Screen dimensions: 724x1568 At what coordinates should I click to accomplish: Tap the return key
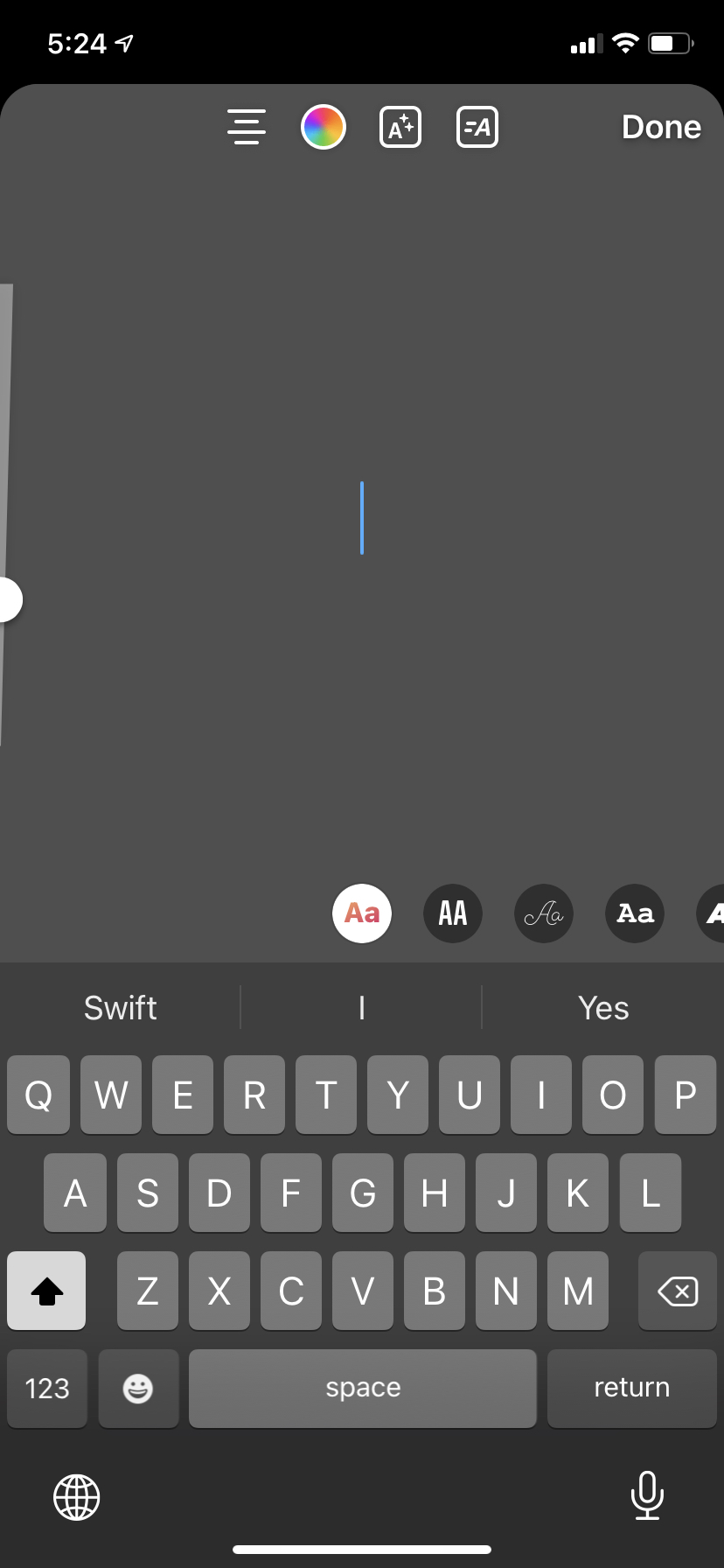click(631, 1389)
